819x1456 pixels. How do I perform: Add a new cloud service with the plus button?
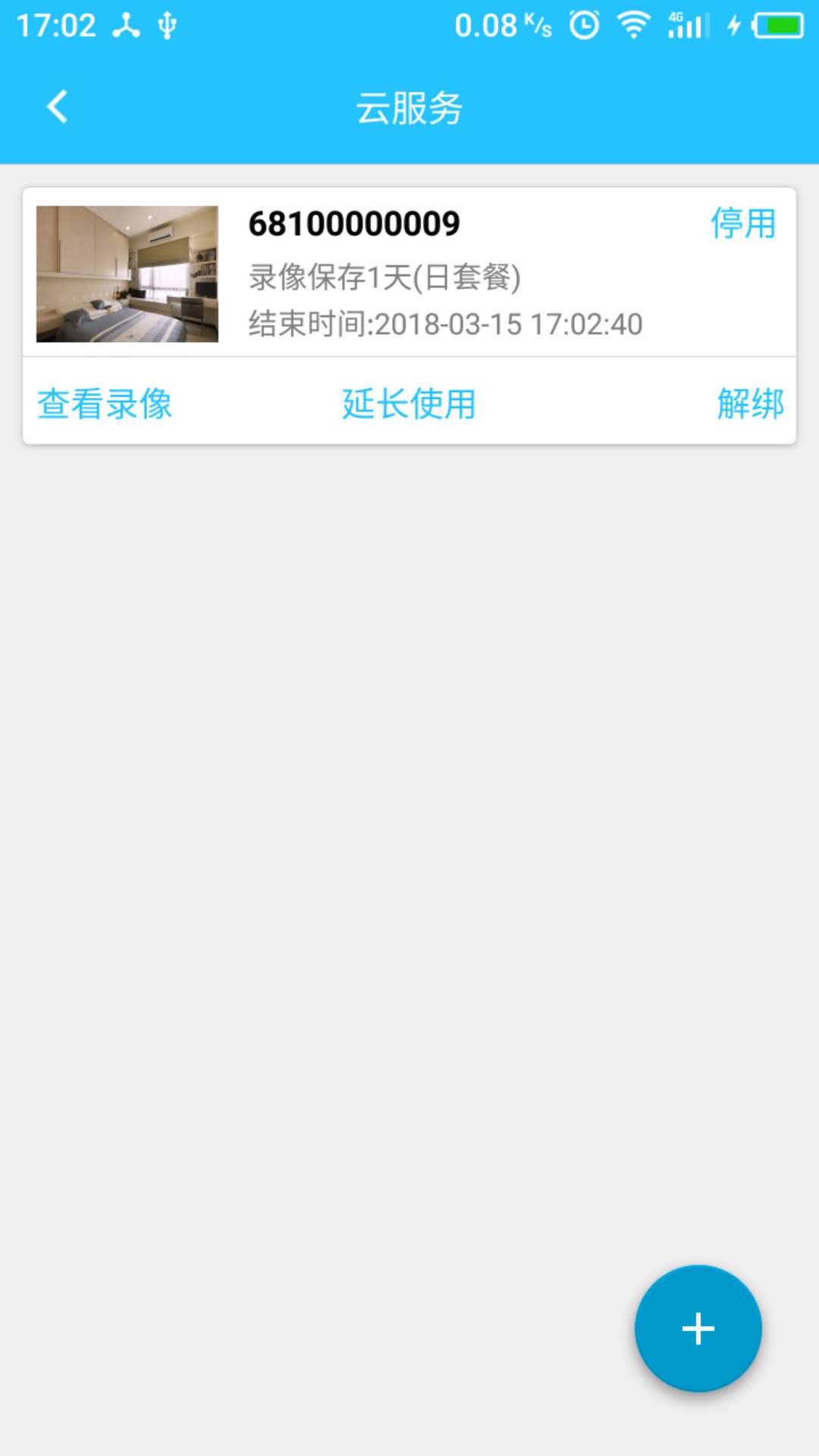tap(698, 1329)
